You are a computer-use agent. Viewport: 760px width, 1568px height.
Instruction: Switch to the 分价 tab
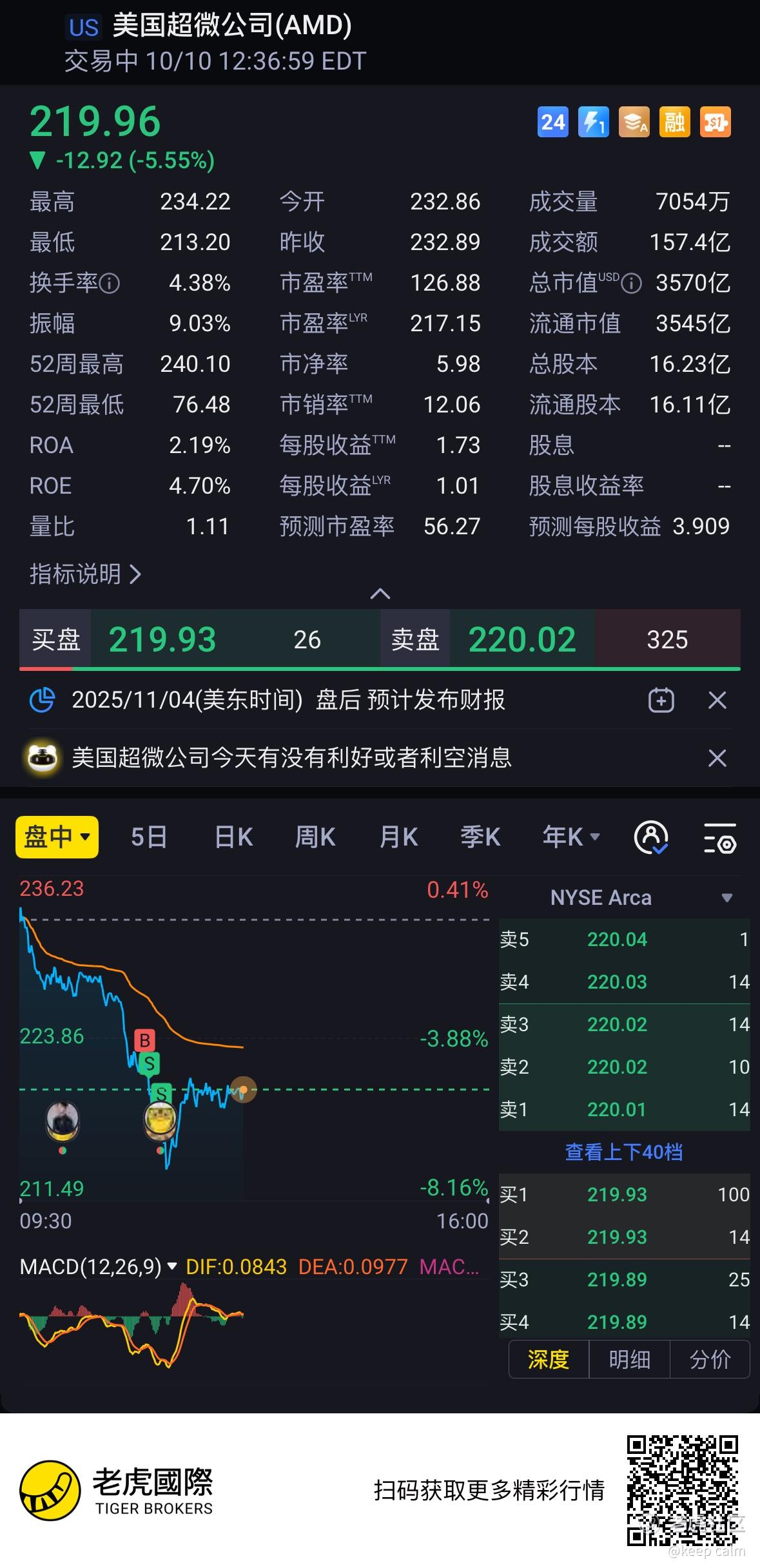(x=710, y=1359)
